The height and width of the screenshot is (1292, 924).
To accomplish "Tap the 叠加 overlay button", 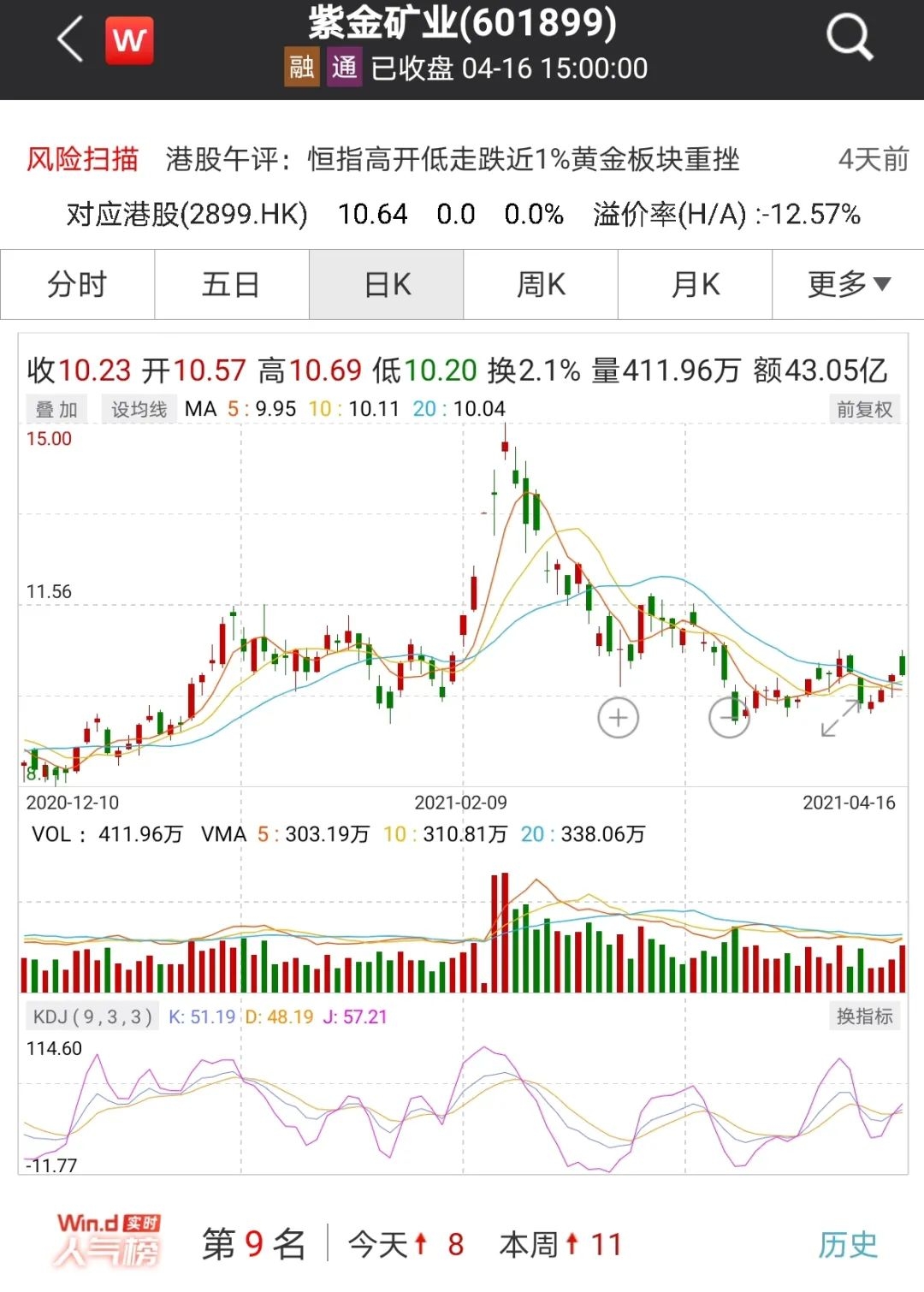I will point(56,410).
